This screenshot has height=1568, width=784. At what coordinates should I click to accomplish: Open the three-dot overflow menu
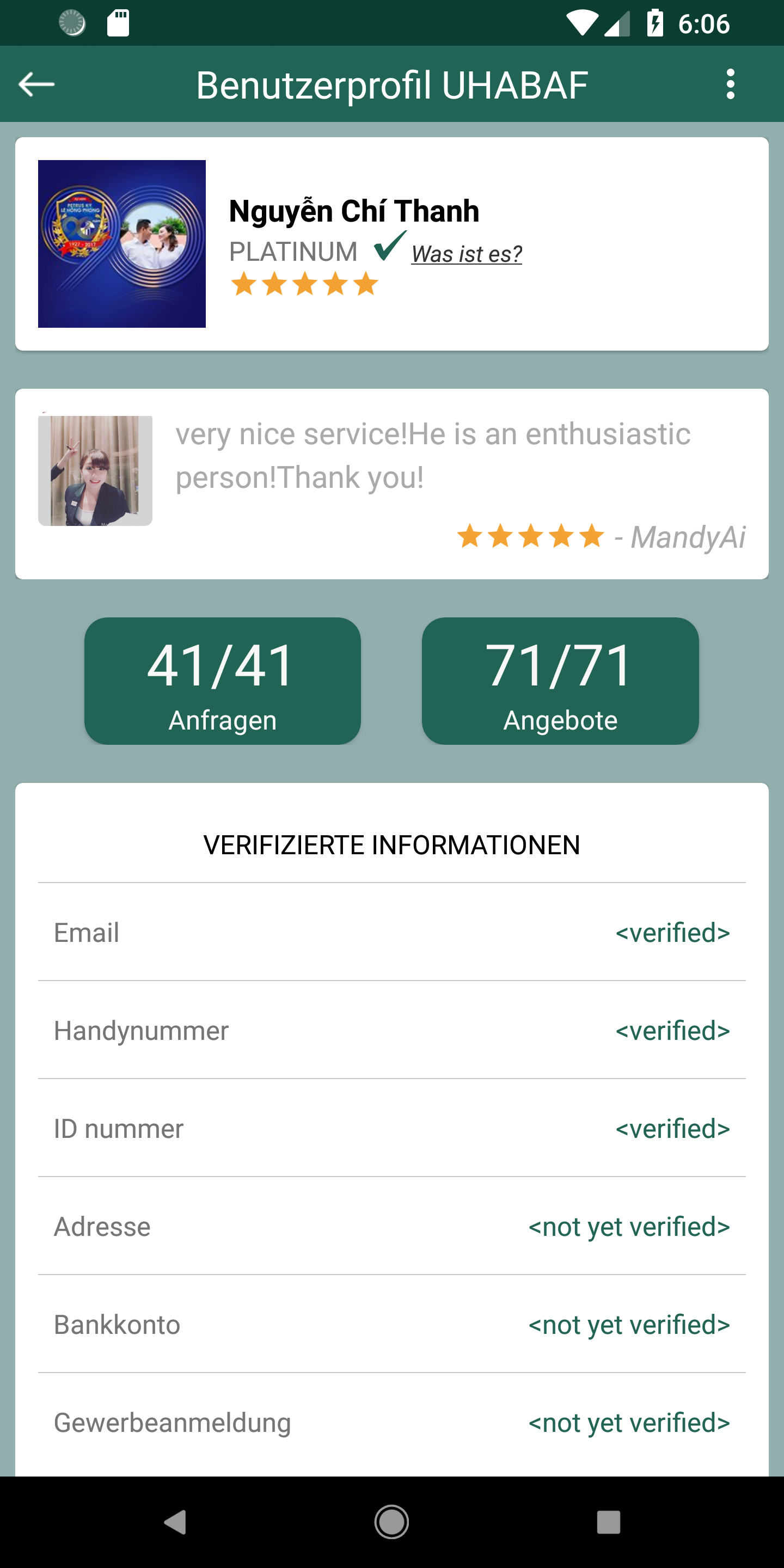tap(731, 84)
